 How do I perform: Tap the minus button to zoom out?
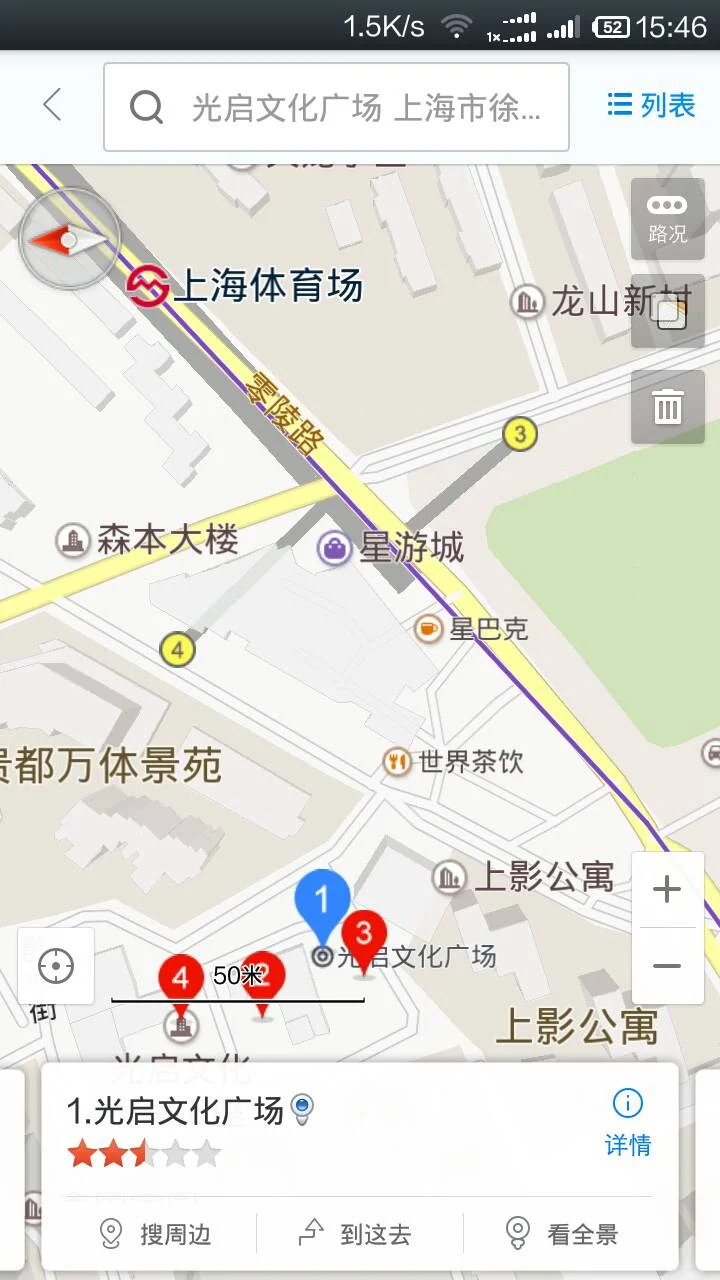666,965
